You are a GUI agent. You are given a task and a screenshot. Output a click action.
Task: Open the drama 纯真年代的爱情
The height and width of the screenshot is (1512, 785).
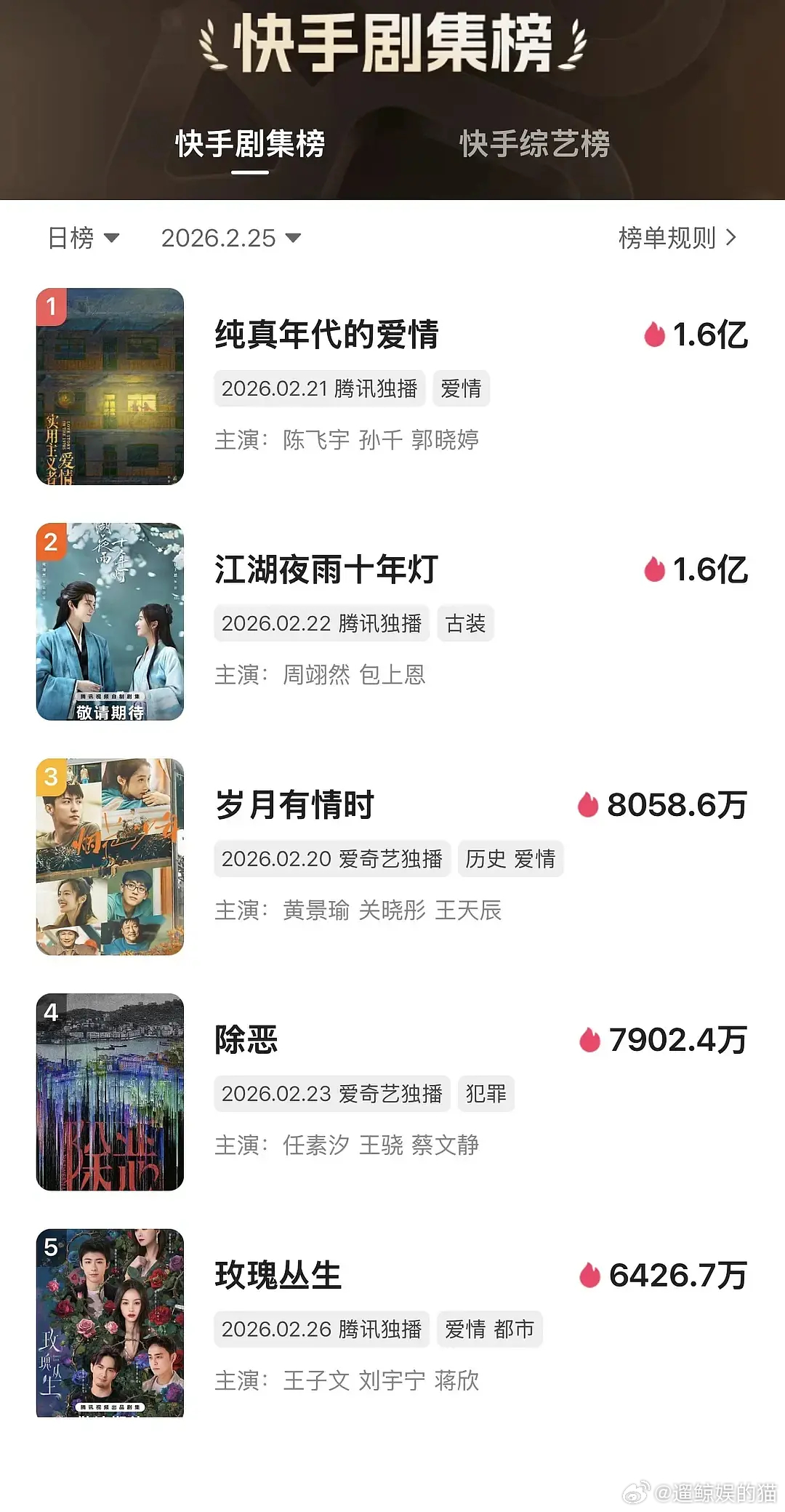[326, 335]
